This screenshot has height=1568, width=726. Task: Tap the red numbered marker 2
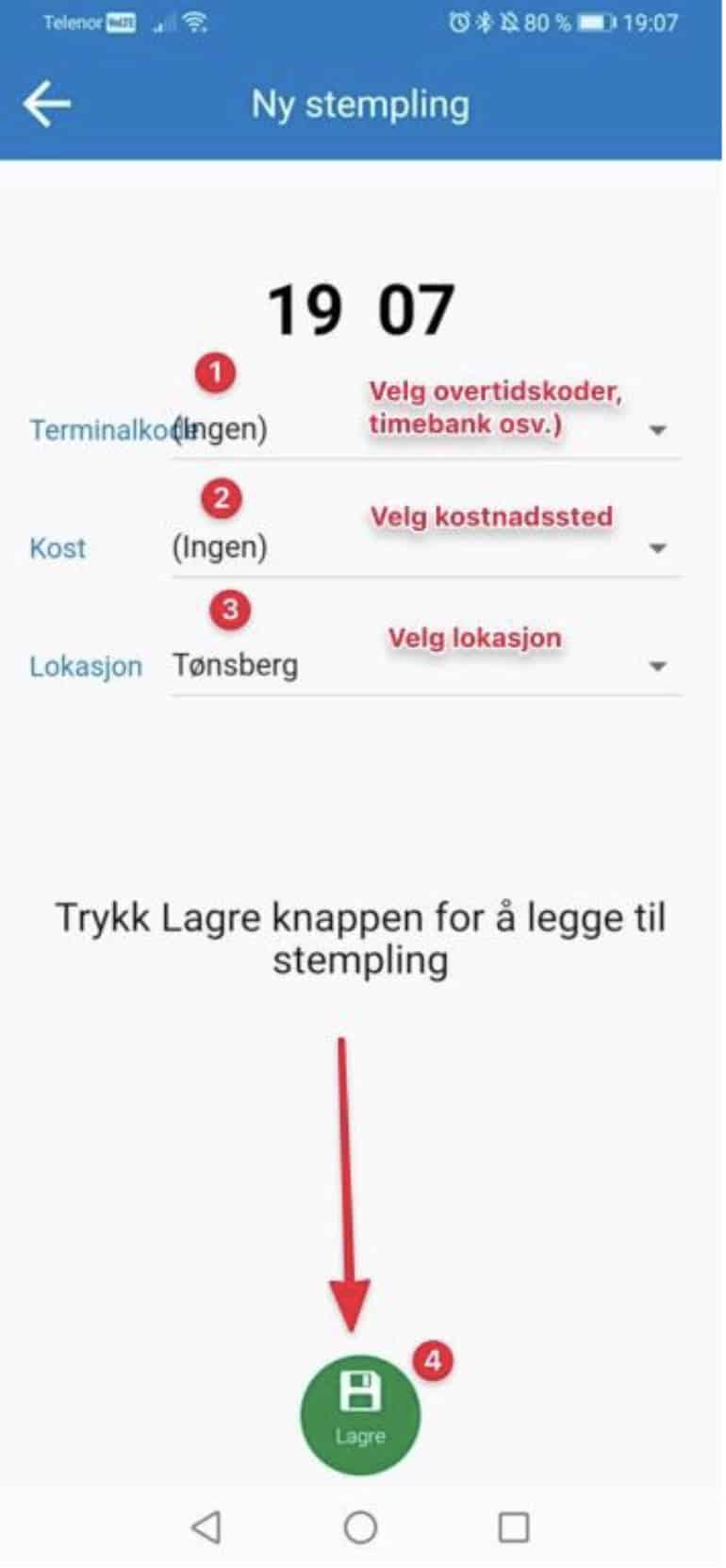[221, 500]
